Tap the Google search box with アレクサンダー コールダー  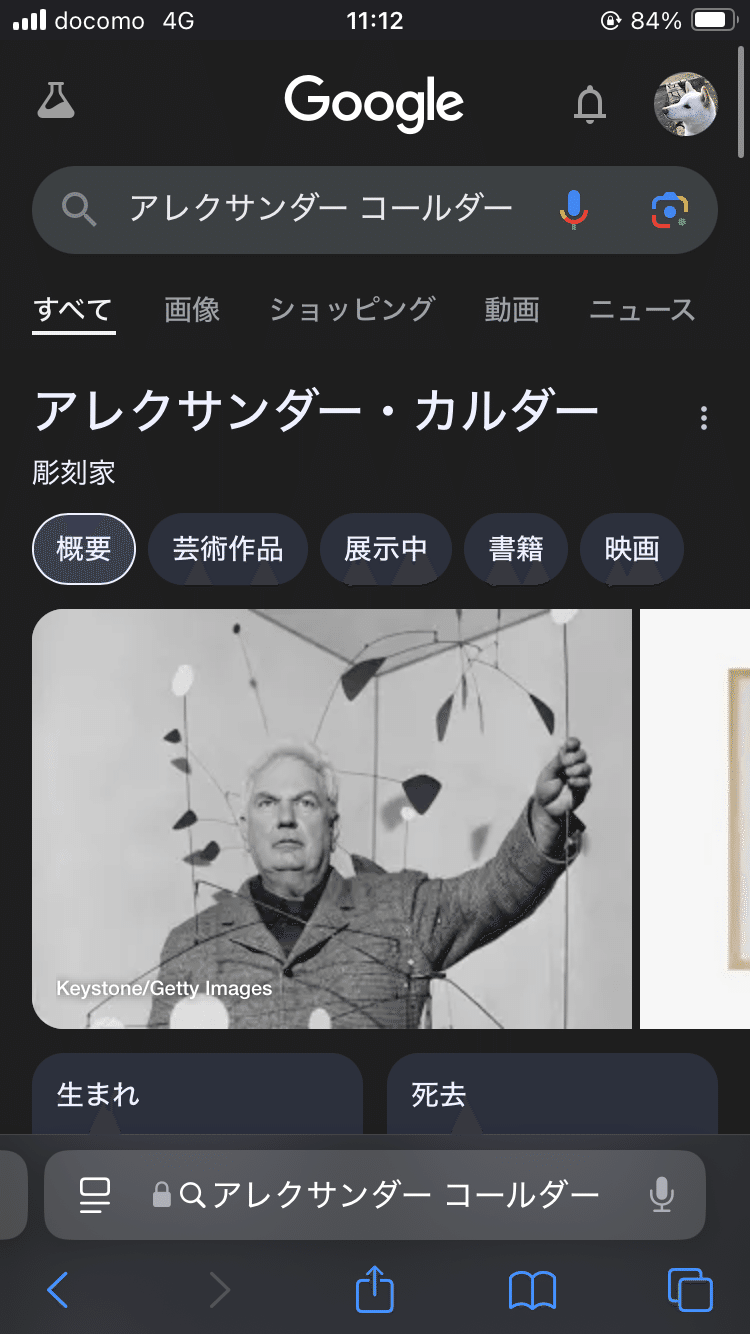coord(320,209)
